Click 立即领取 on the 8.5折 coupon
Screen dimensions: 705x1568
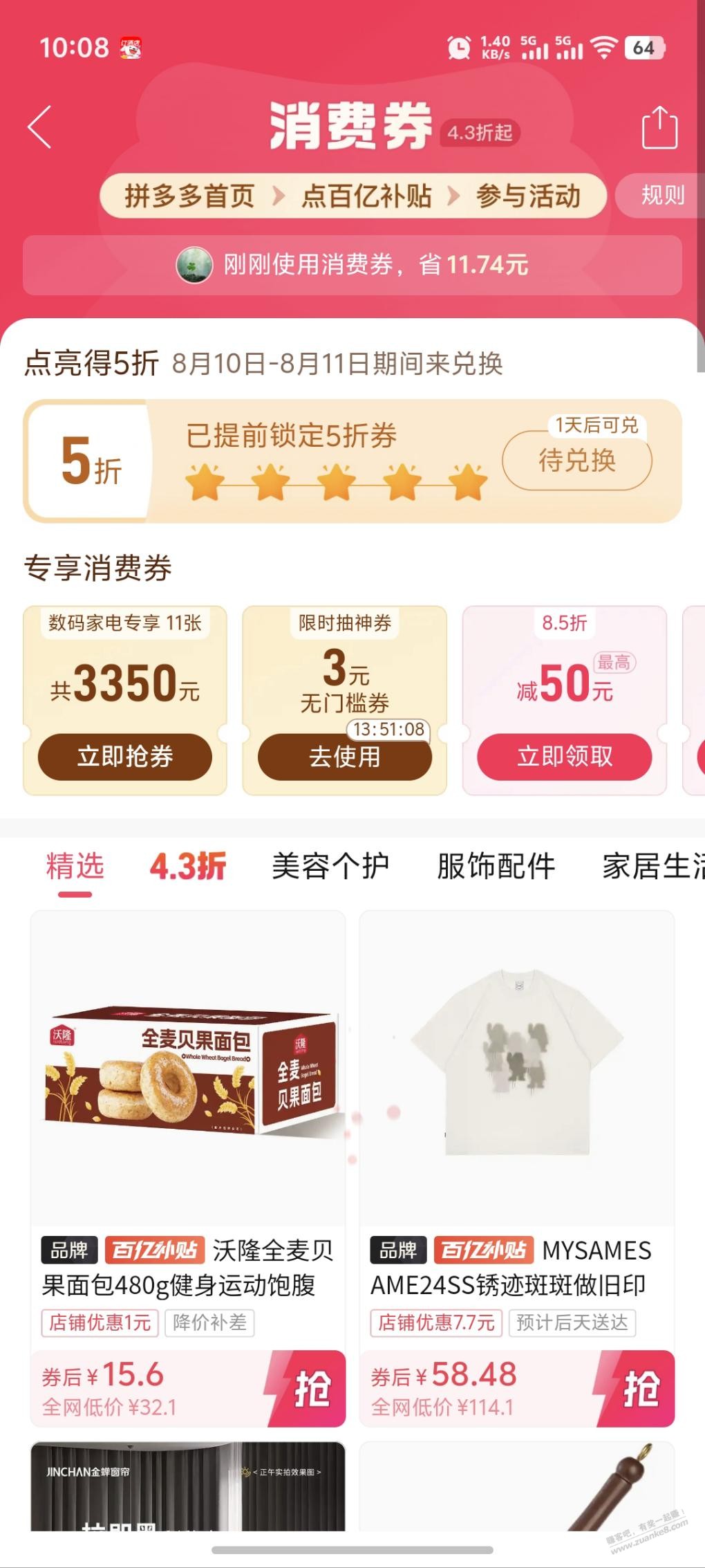(564, 757)
